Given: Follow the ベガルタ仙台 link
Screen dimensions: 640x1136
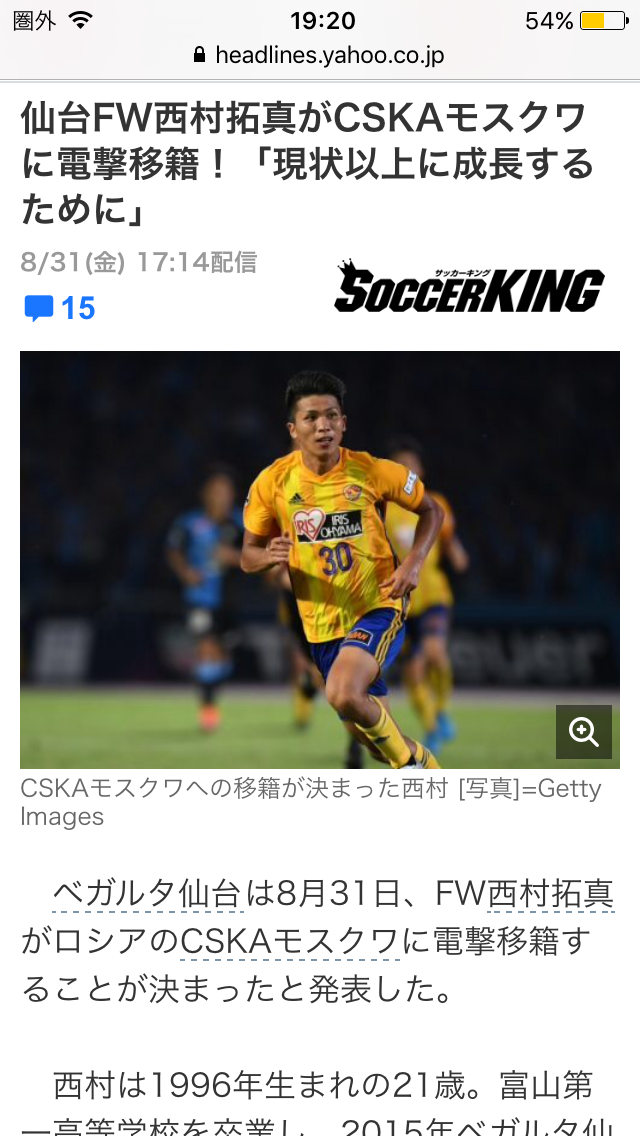Looking at the screenshot, I should [146, 893].
